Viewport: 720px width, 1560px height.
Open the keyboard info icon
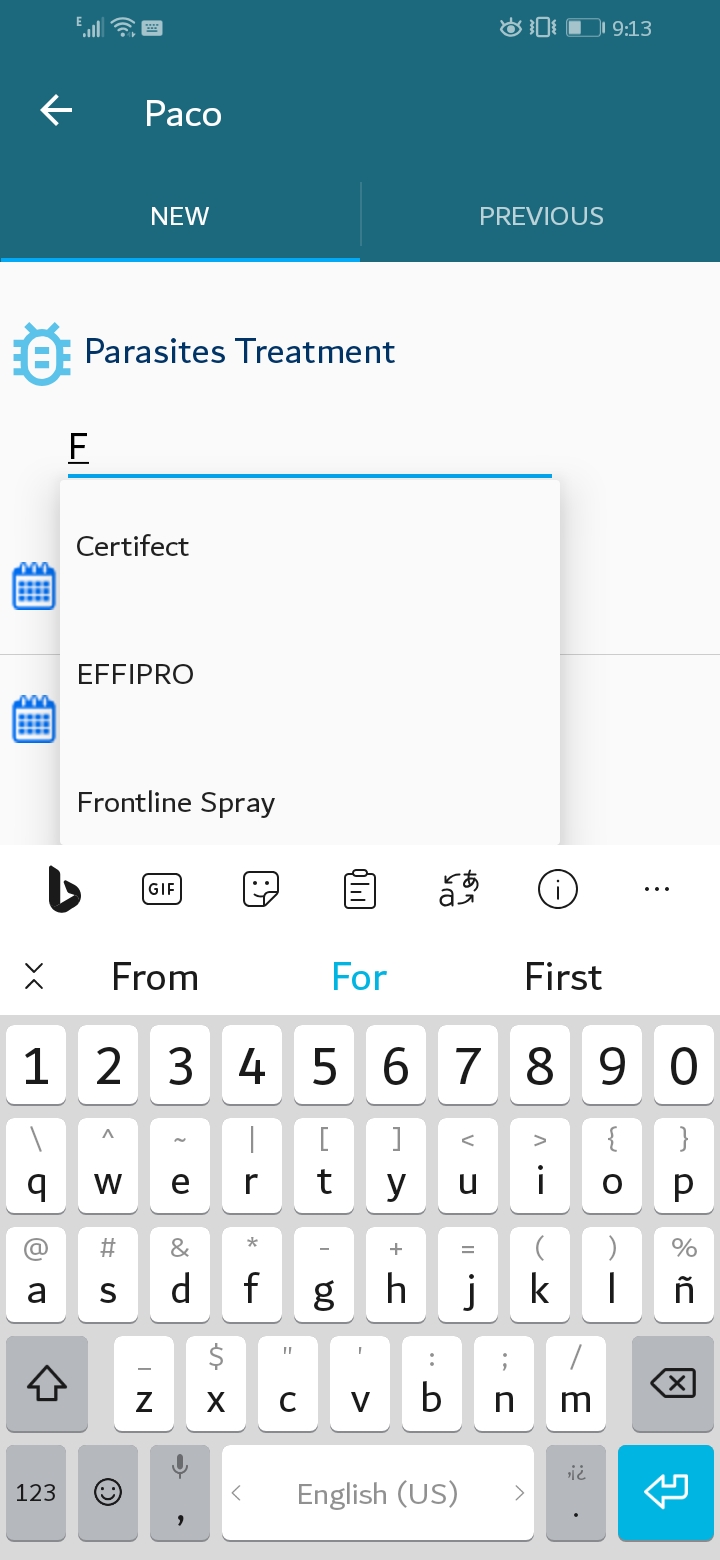coord(558,888)
